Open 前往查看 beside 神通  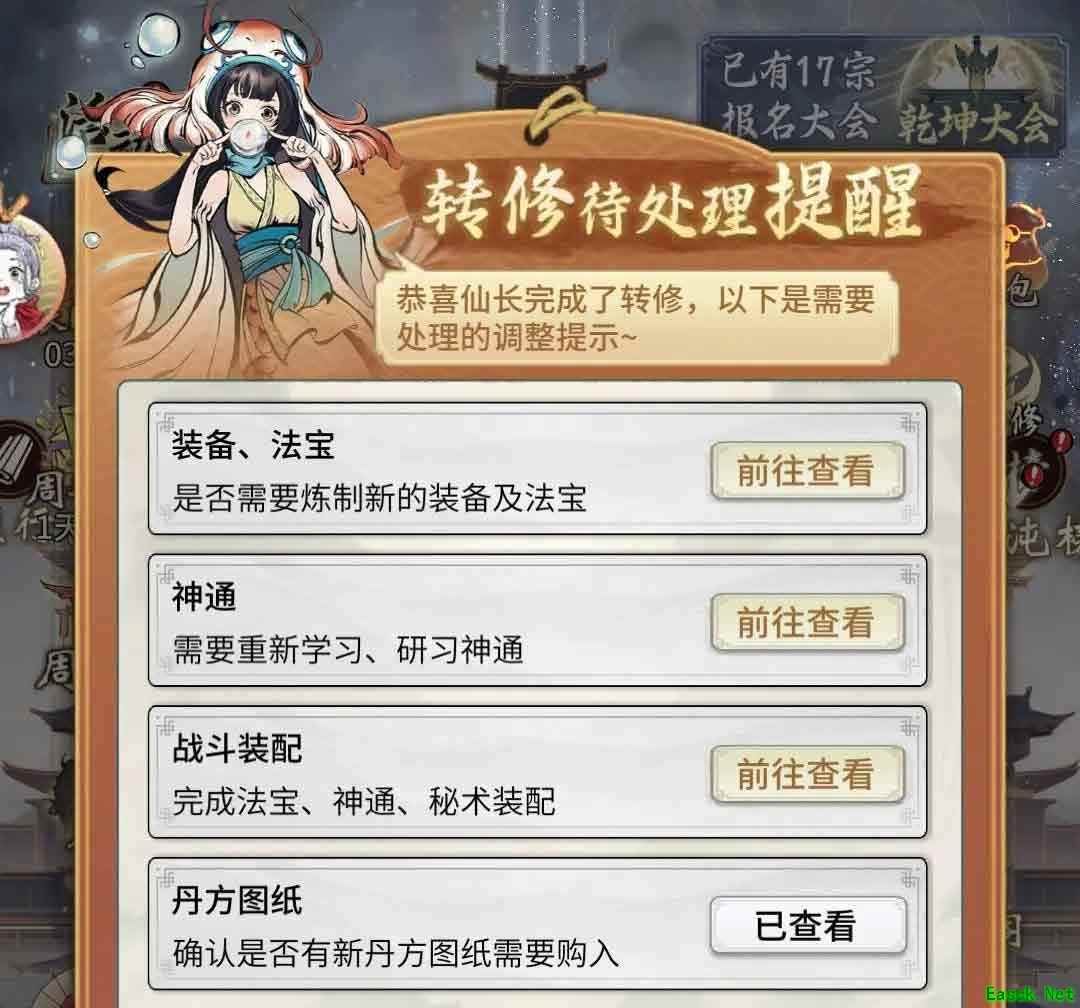(x=806, y=623)
